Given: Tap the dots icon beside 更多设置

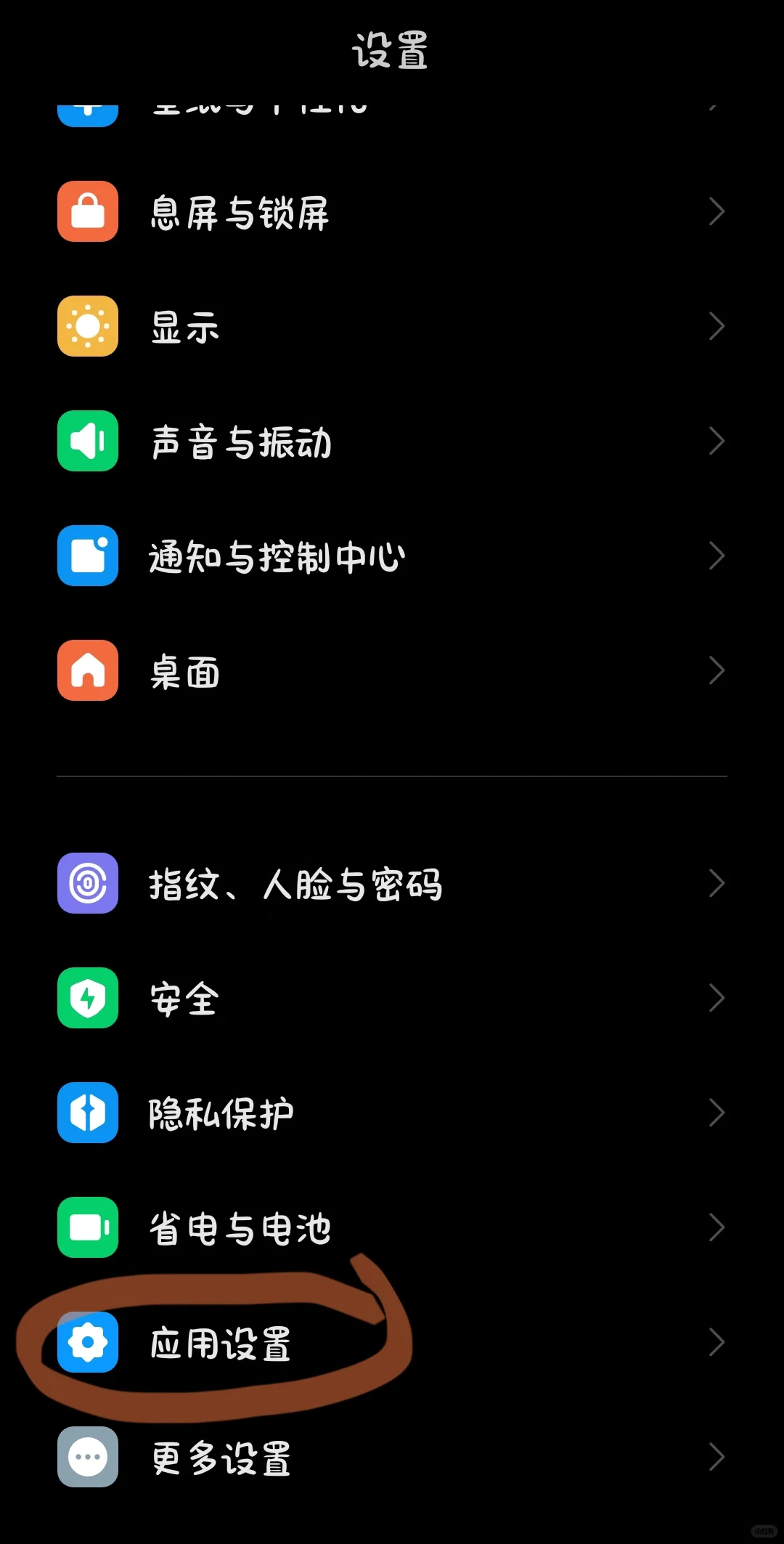Looking at the screenshot, I should click(x=87, y=1458).
